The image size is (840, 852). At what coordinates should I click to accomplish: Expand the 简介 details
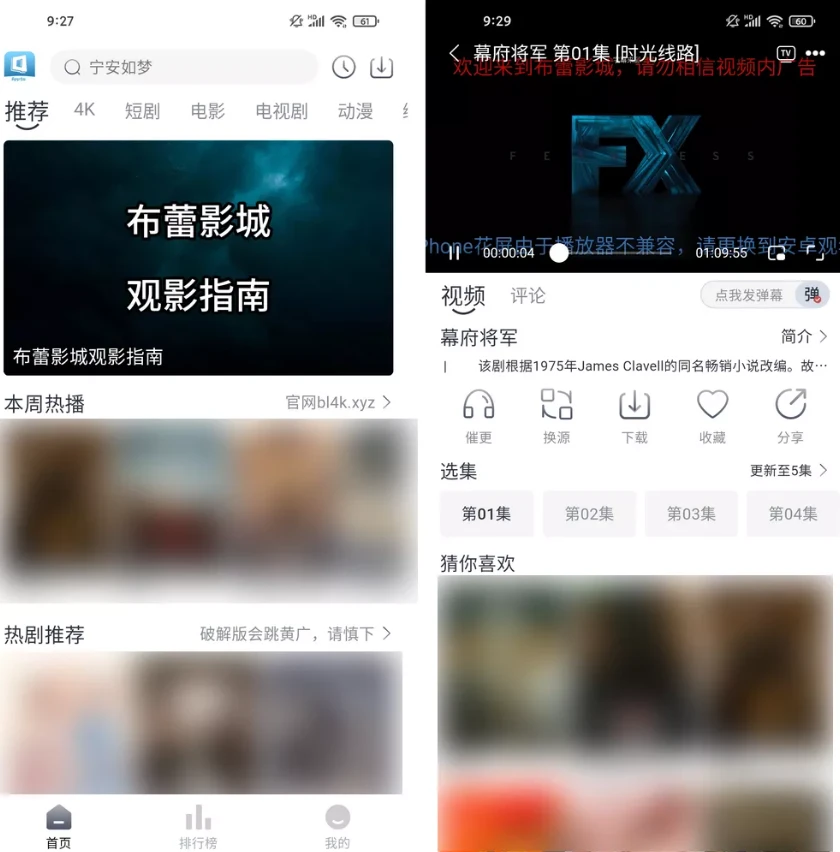[804, 336]
